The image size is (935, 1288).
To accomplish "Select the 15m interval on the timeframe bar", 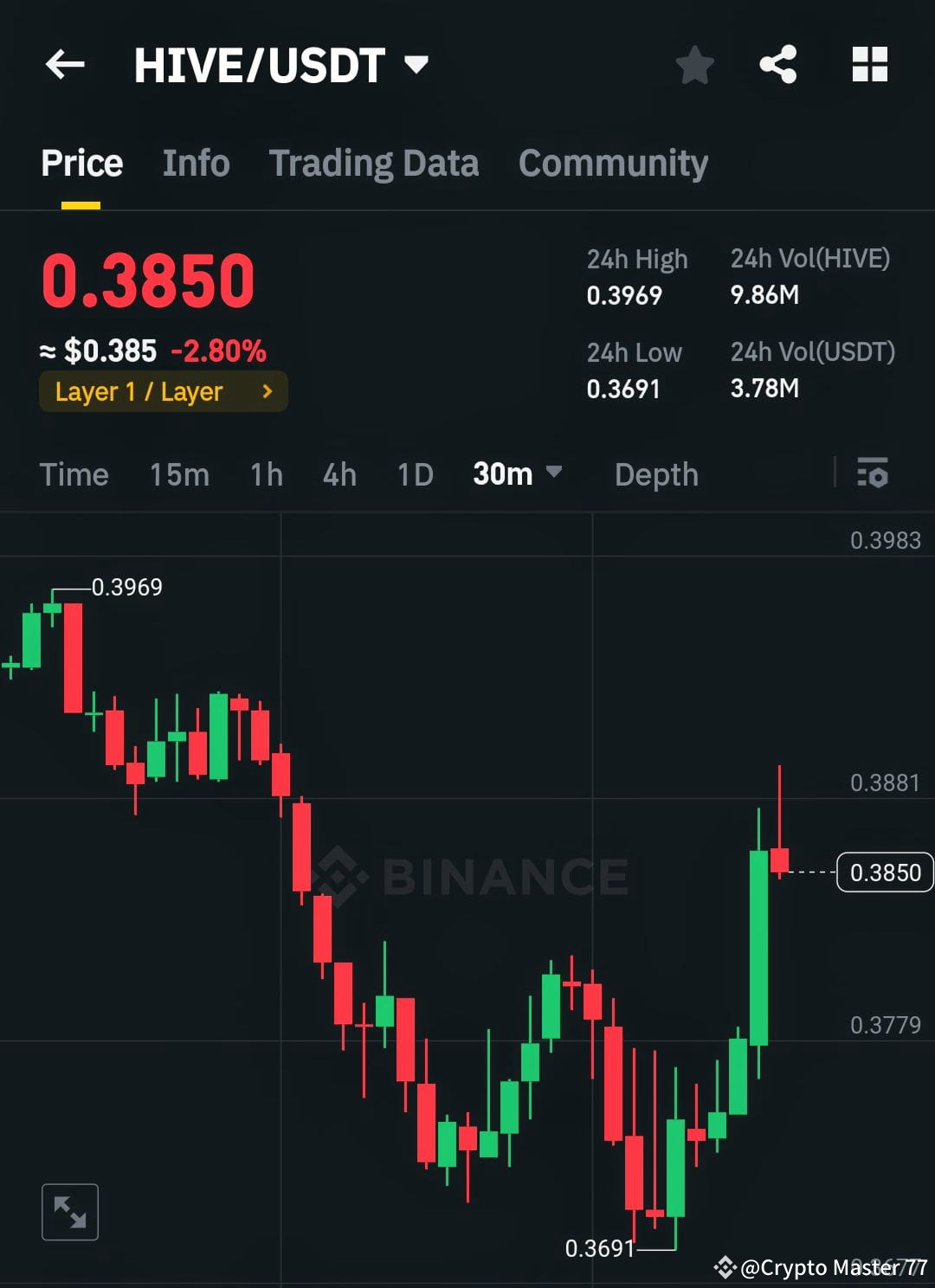I will tap(178, 474).
